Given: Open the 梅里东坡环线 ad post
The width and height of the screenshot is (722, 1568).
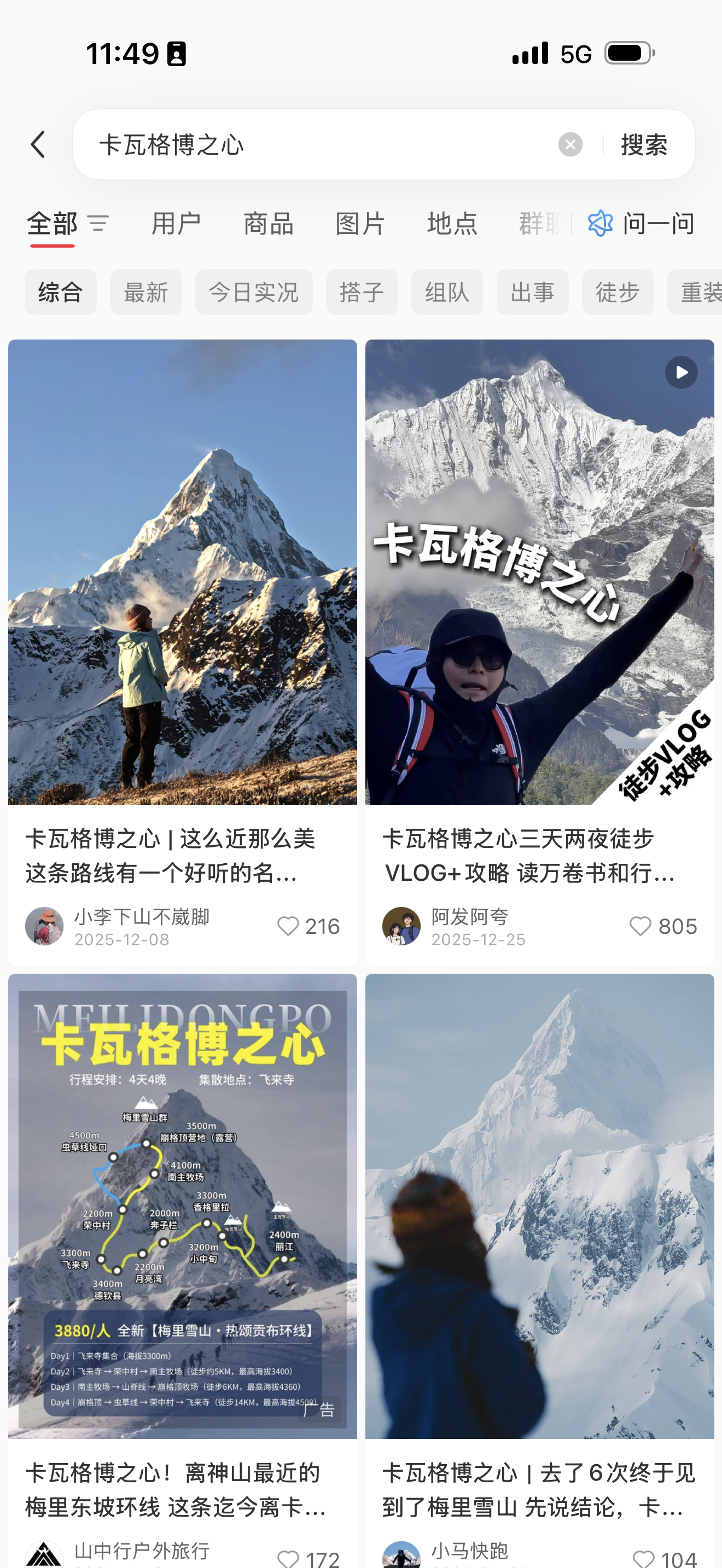Looking at the screenshot, I should 182,1205.
